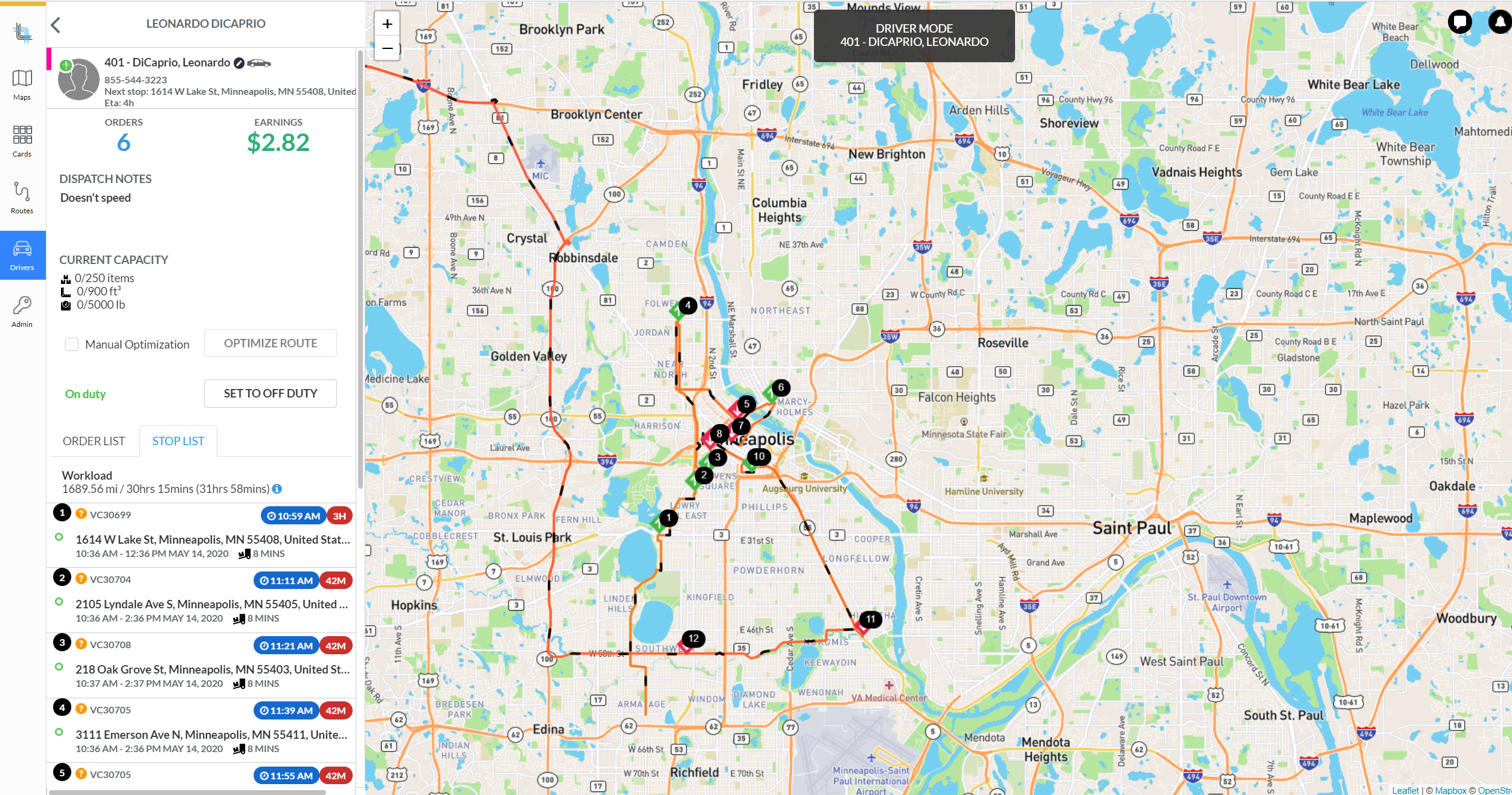1512x795 pixels.
Task: Zoom out on the map
Action: tap(387, 48)
